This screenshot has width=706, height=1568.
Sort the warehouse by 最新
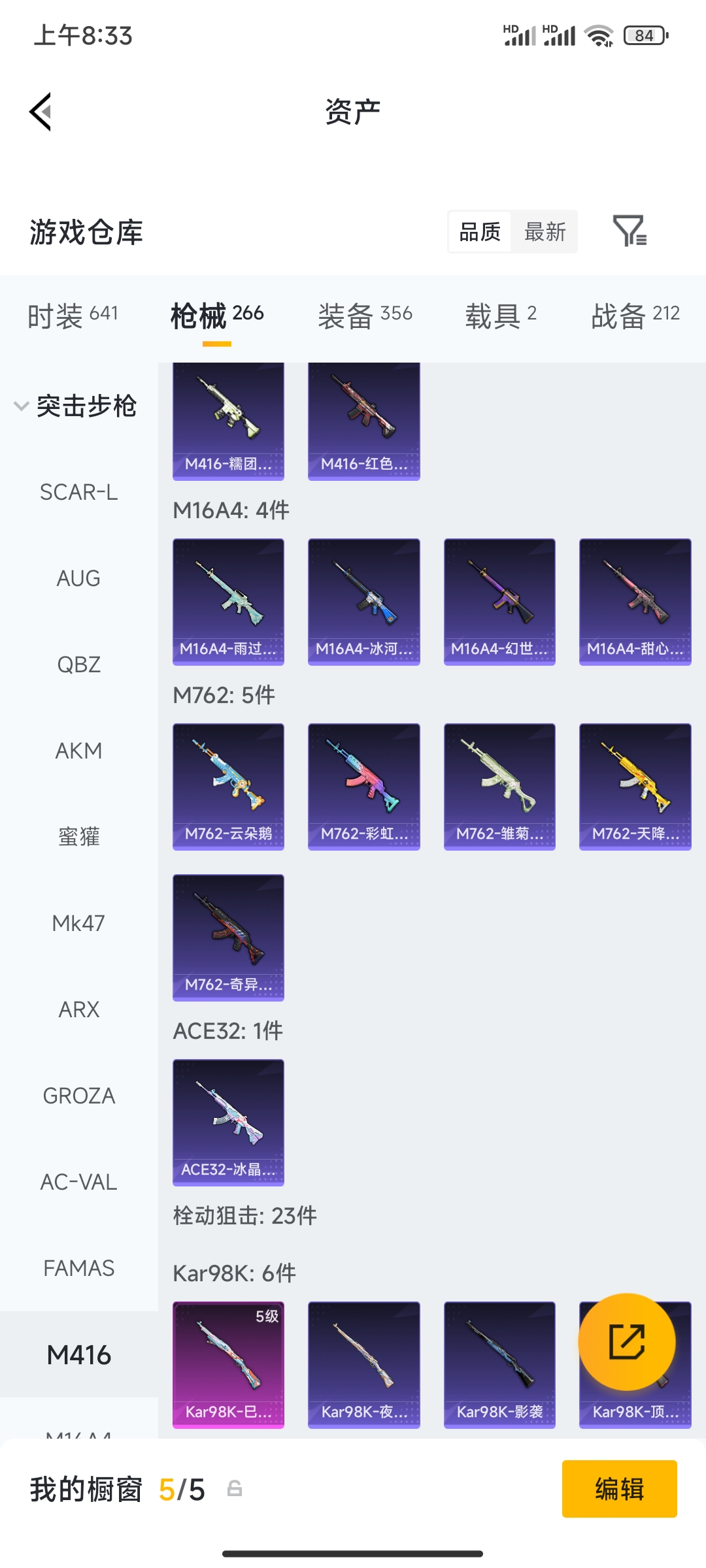point(545,232)
